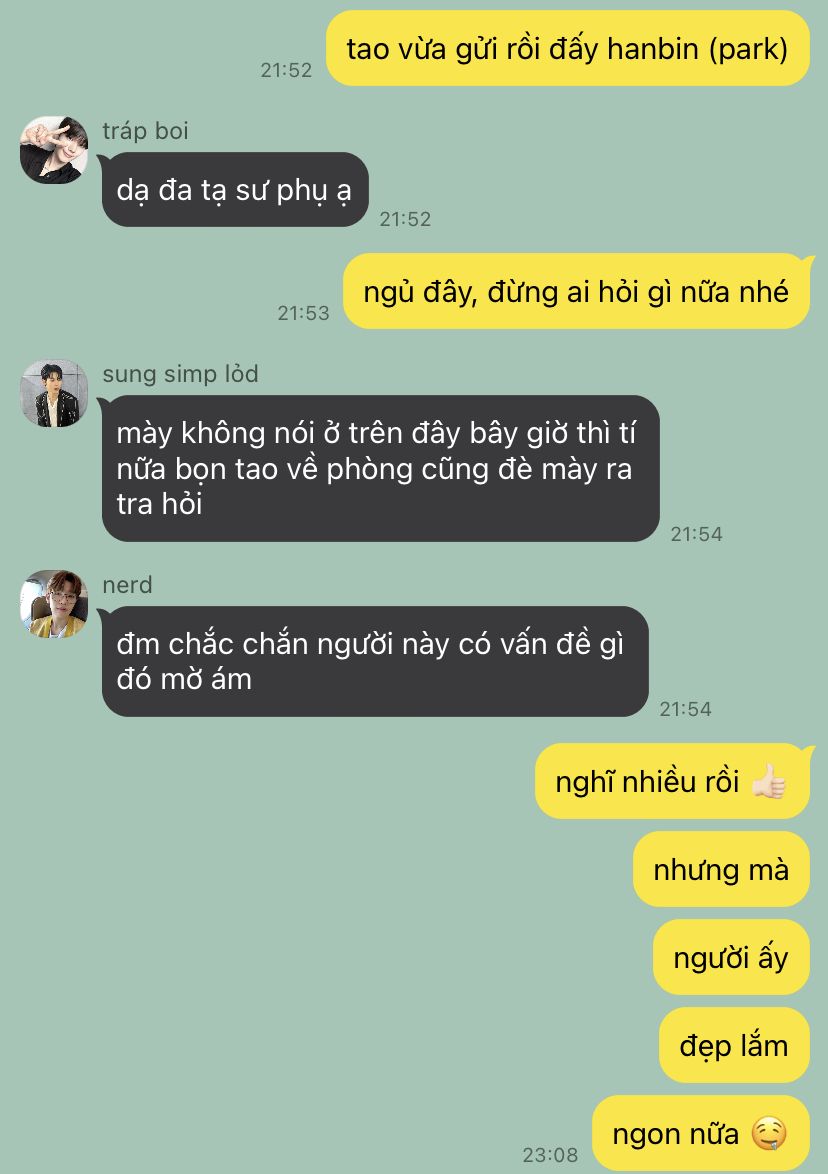
Task: Open tráp boi's profile picture
Action: 54,150
